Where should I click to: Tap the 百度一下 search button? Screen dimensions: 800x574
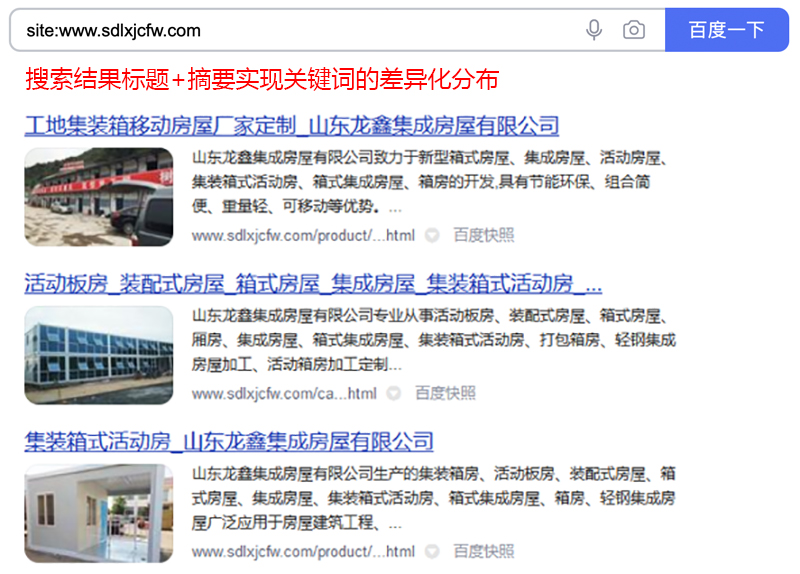coord(727,30)
